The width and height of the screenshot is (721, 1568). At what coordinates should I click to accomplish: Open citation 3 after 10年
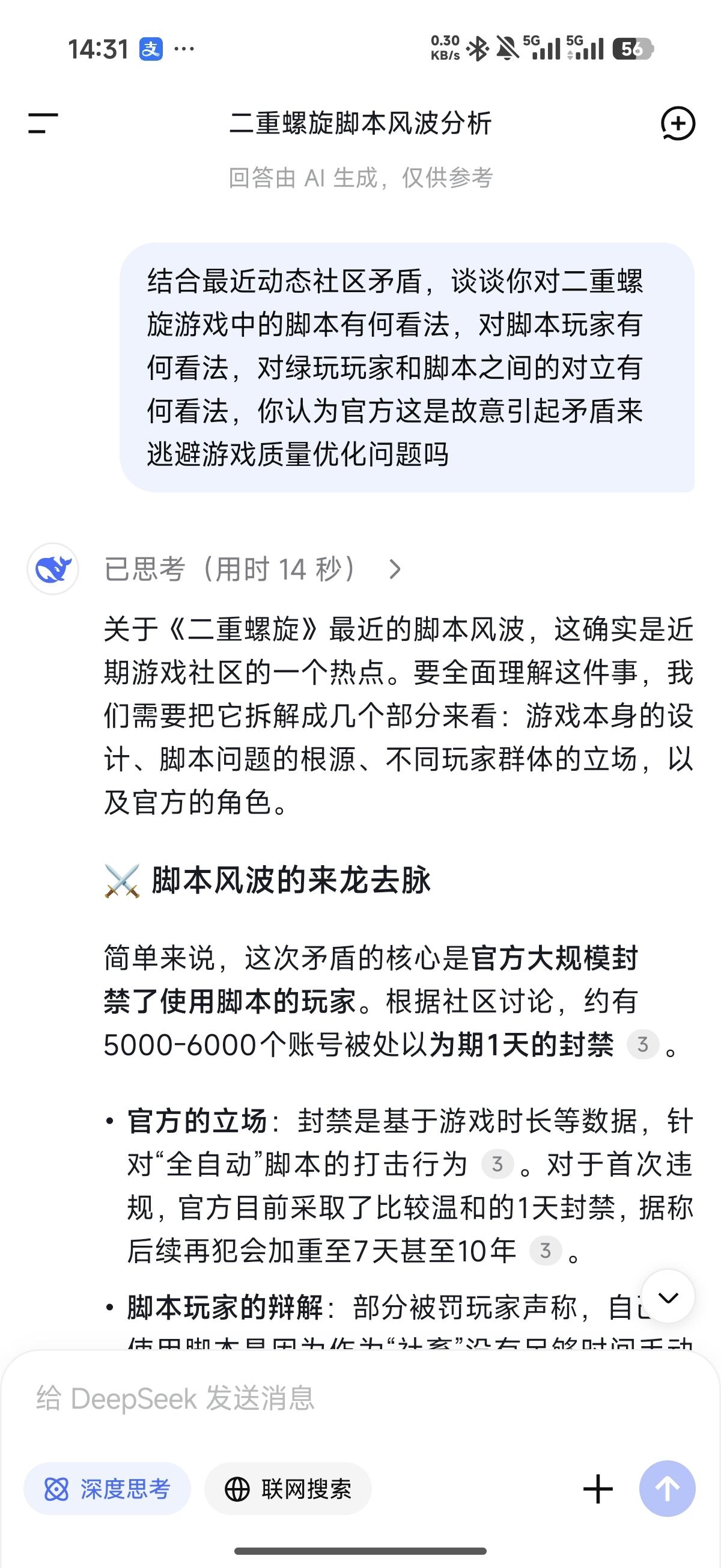coord(545,1251)
